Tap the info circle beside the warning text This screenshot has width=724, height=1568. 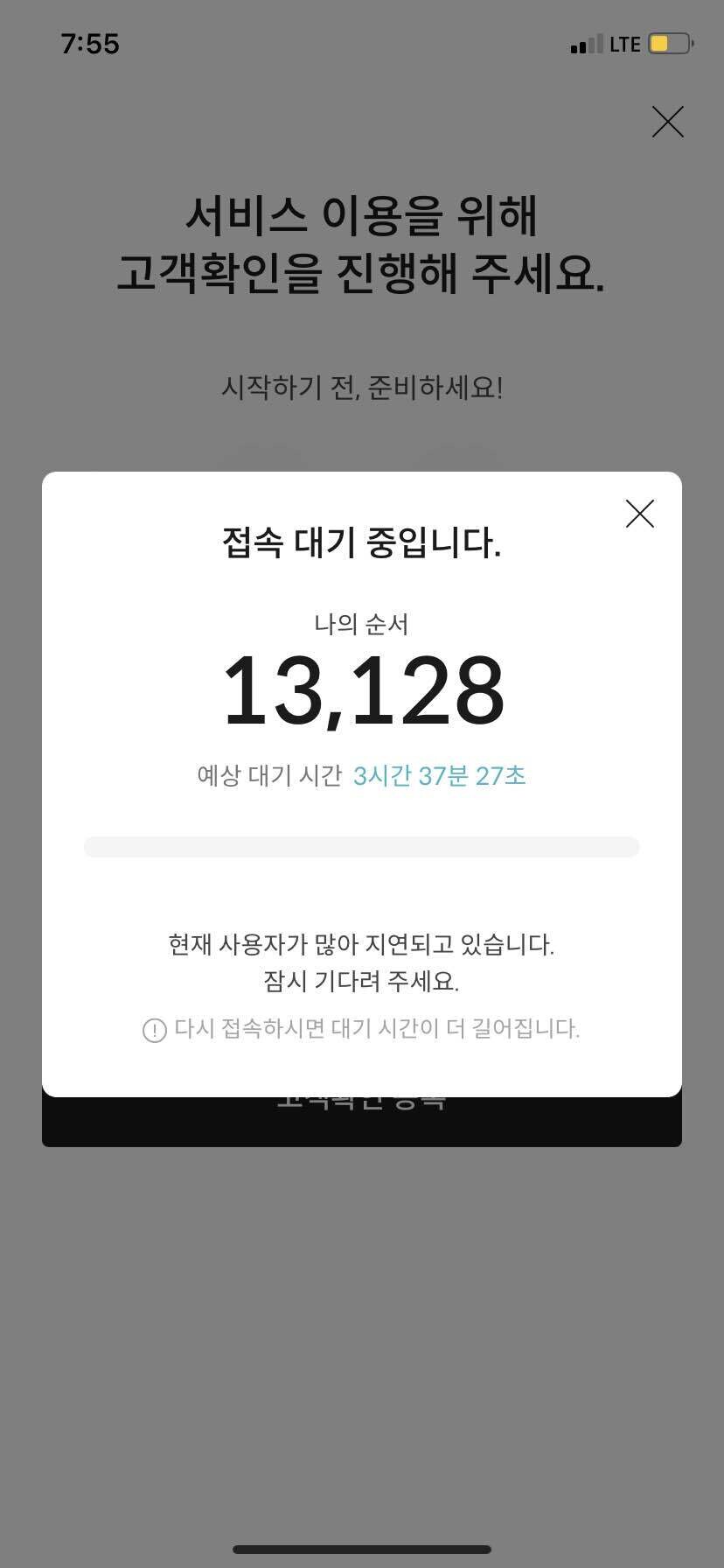click(x=154, y=1030)
